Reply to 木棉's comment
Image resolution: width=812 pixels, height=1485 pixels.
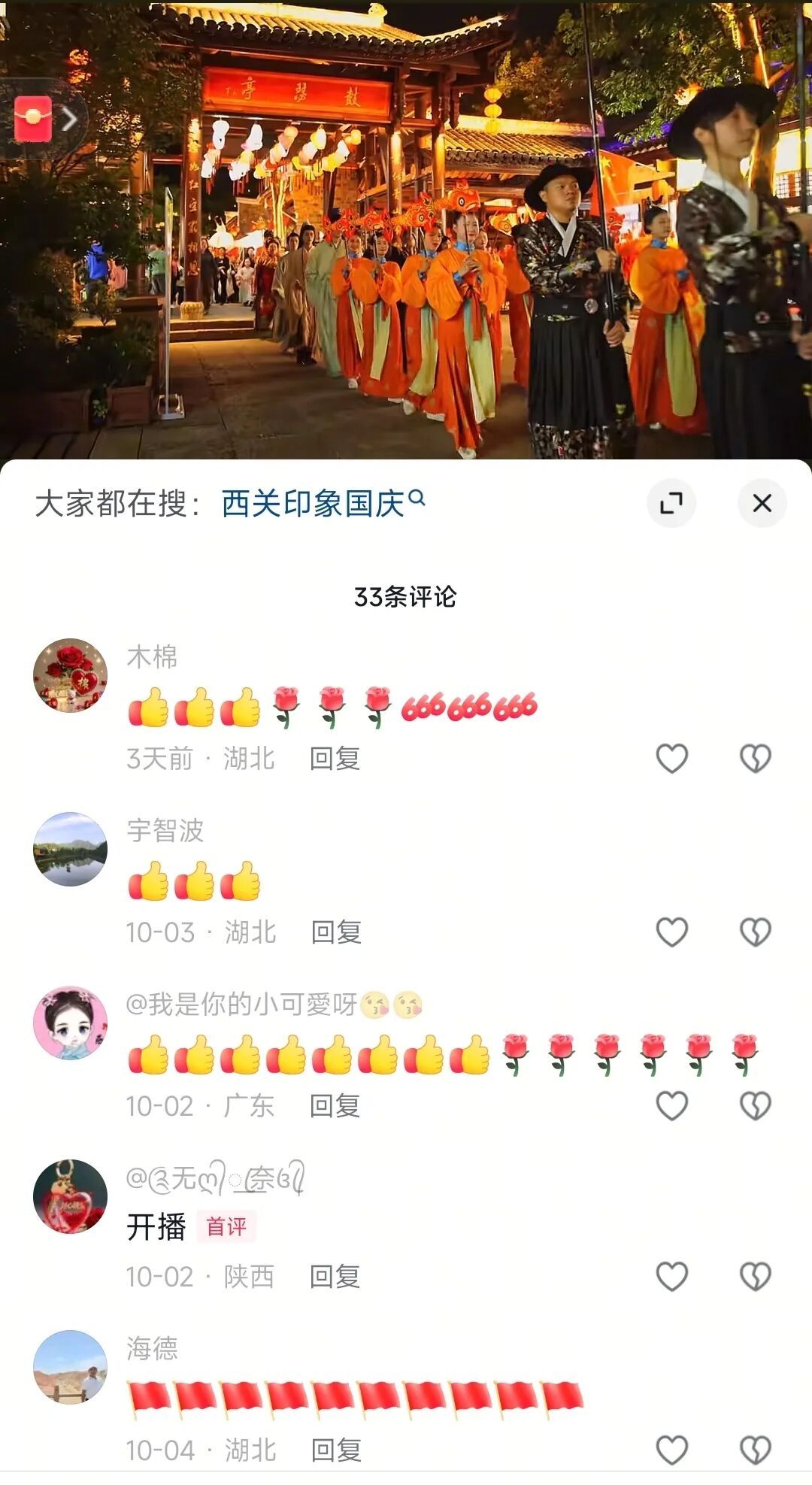pyautogui.click(x=335, y=759)
